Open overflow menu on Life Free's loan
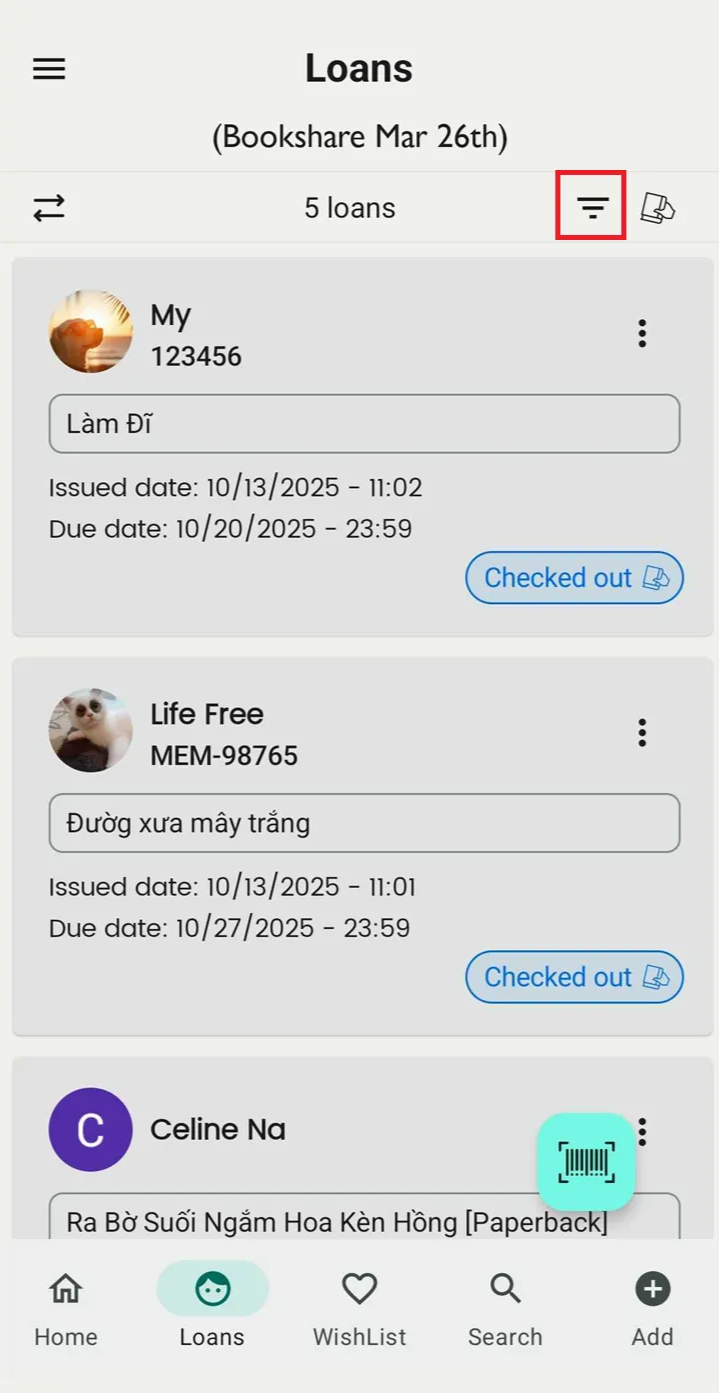 tap(642, 733)
